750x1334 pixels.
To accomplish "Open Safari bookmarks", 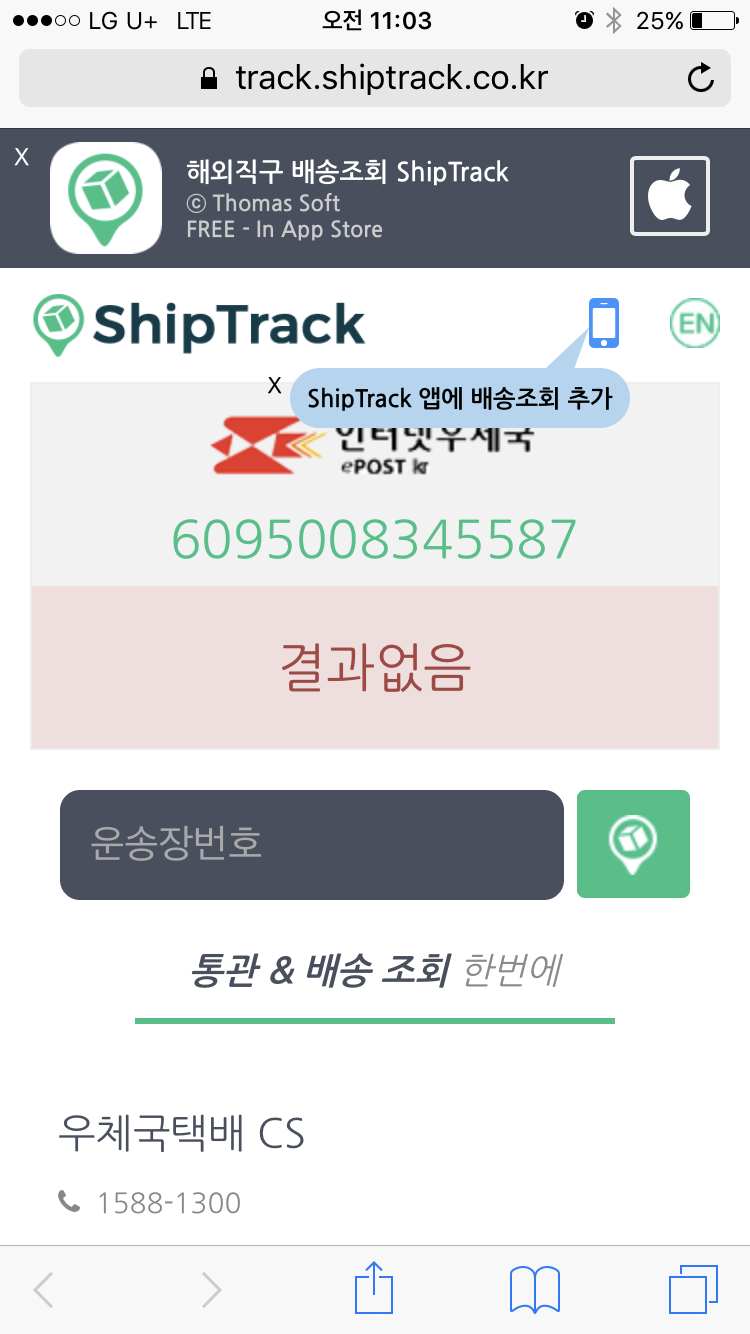I will coord(534,1288).
